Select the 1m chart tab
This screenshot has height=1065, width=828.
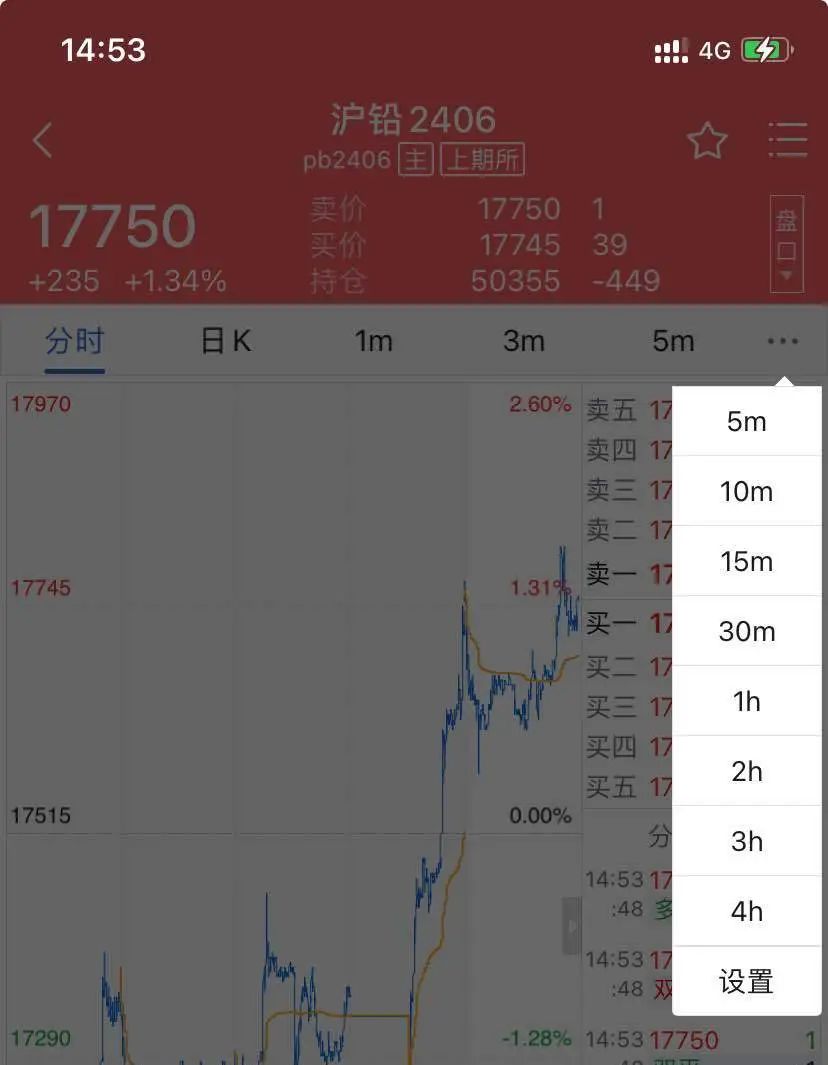(373, 342)
